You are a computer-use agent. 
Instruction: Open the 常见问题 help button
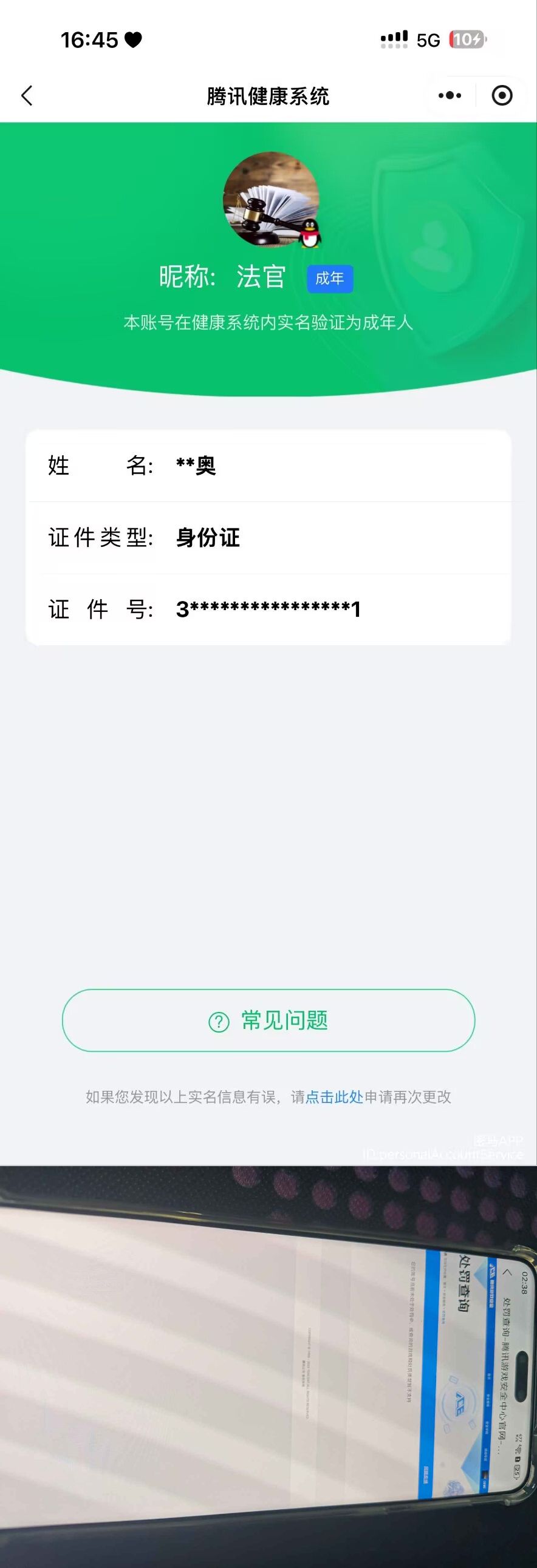[268, 1022]
